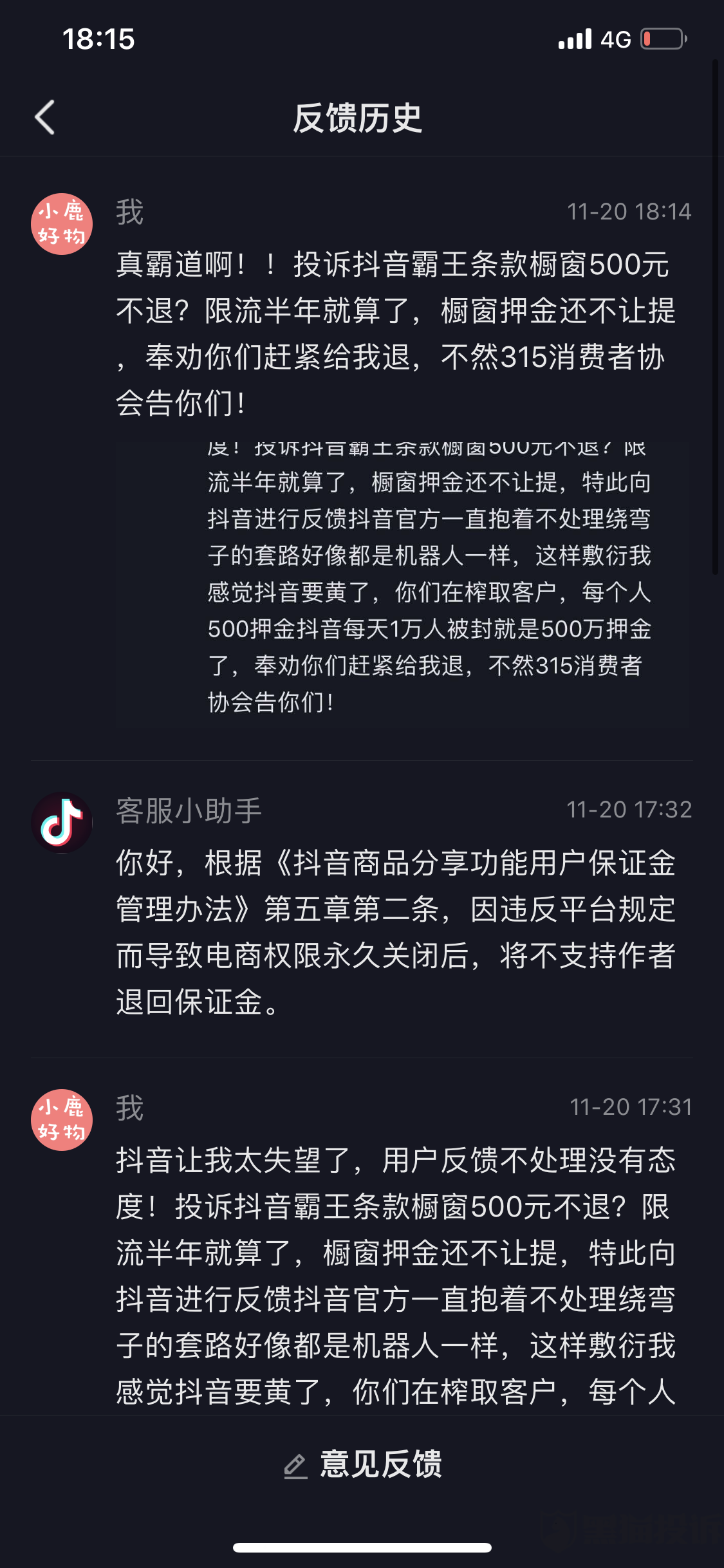Open the 小鹿好物 avatar in the first message
Viewport: 724px width, 1568px height.
pos(61,223)
